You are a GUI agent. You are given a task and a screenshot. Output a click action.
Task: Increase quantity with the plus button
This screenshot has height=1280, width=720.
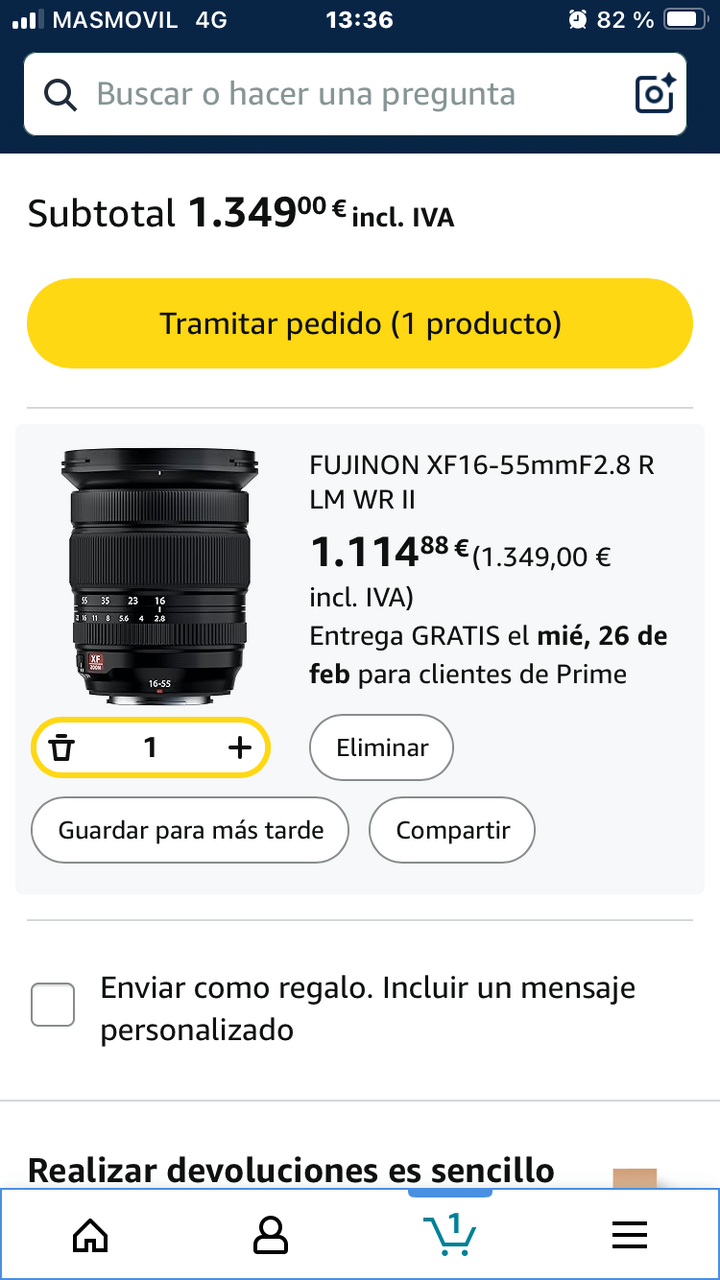(x=239, y=747)
